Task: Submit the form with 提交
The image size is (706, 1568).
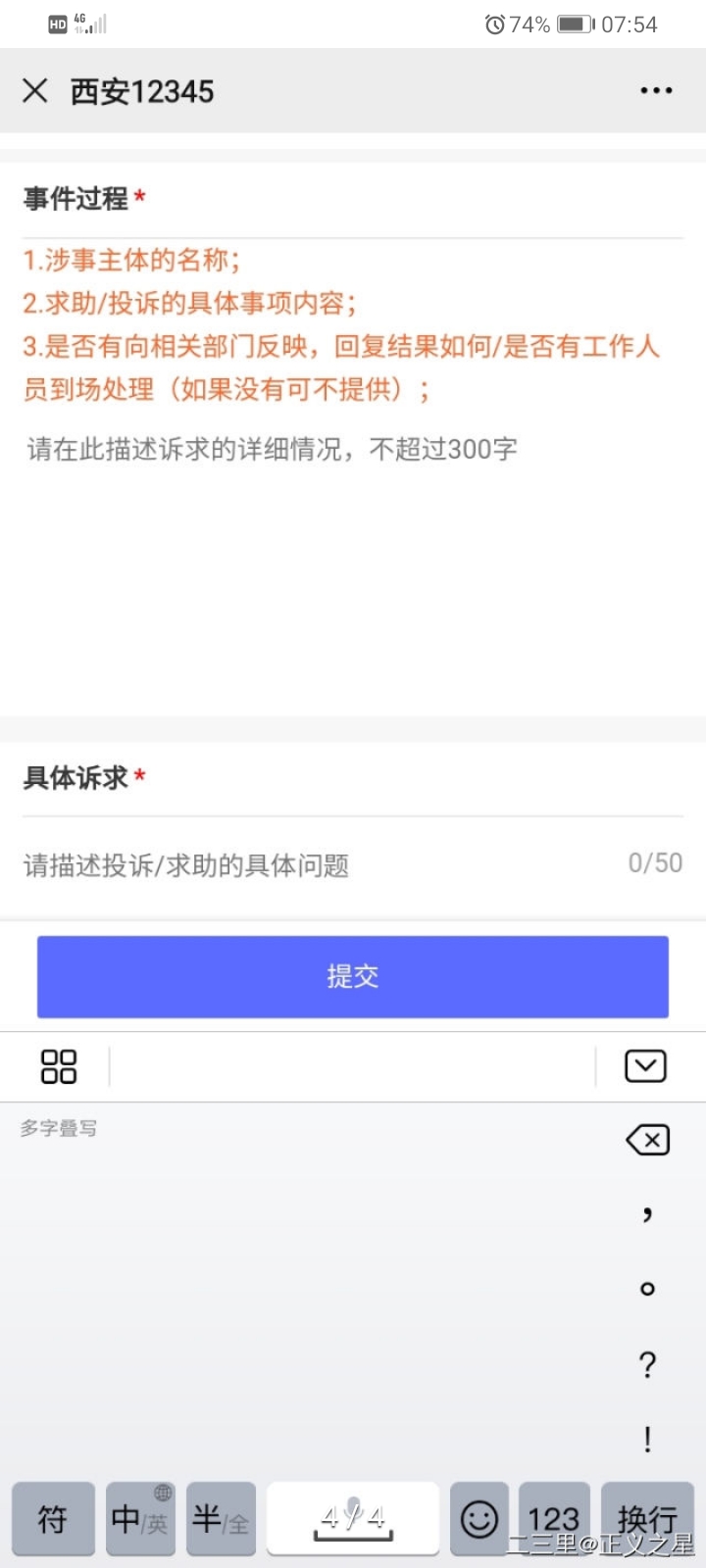Action: [x=353, y=976]
